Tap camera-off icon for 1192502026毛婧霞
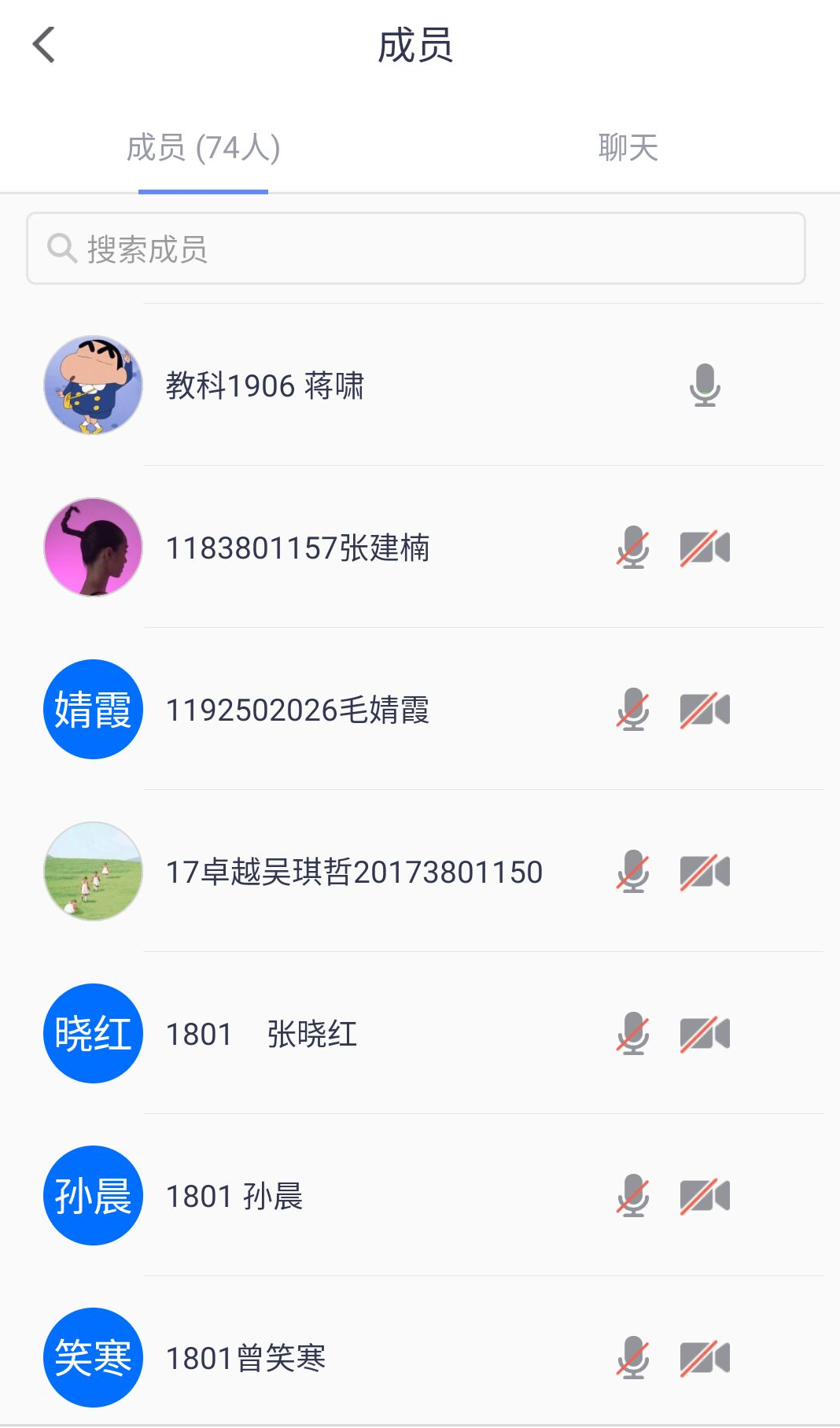 [705, 710]
